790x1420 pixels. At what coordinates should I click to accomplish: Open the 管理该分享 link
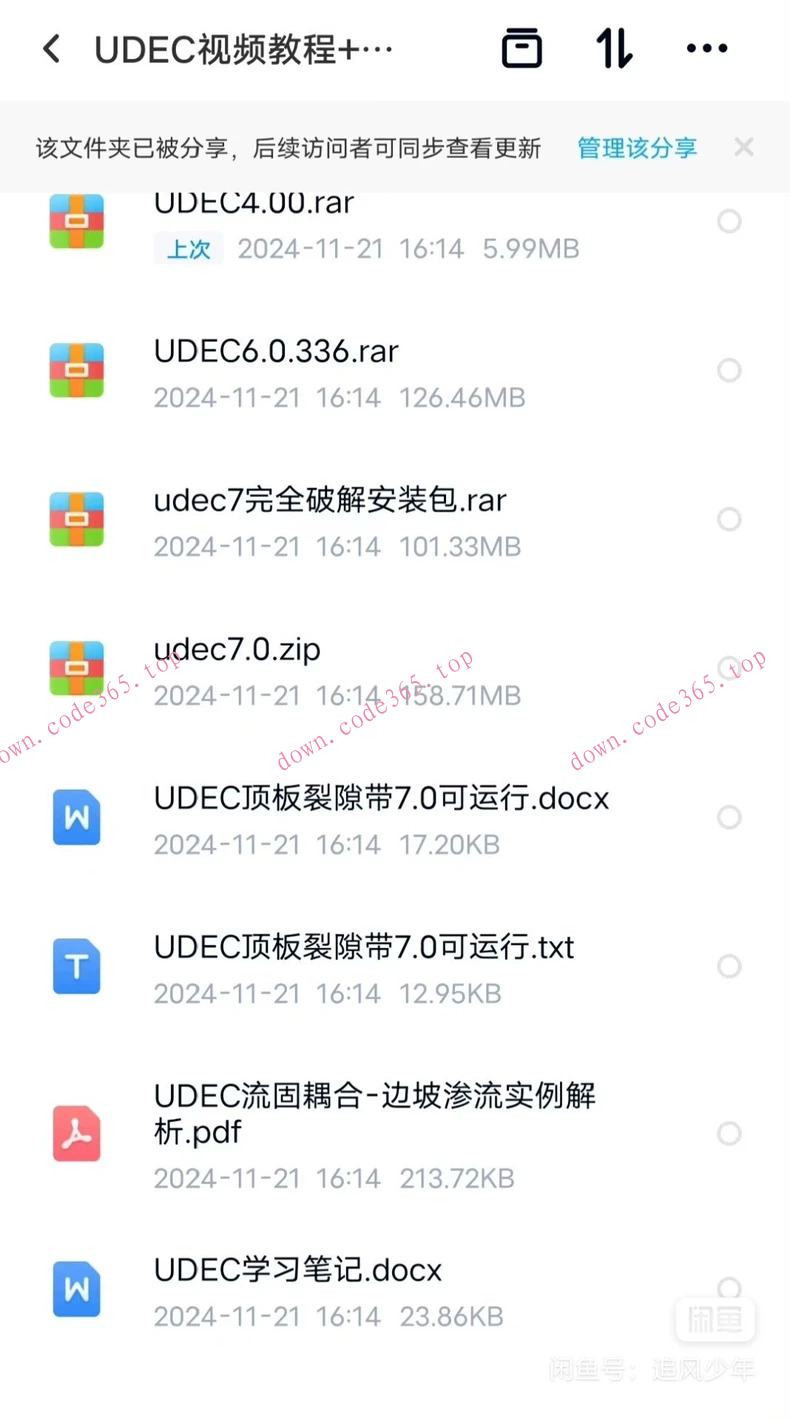[x=636, y=147]
